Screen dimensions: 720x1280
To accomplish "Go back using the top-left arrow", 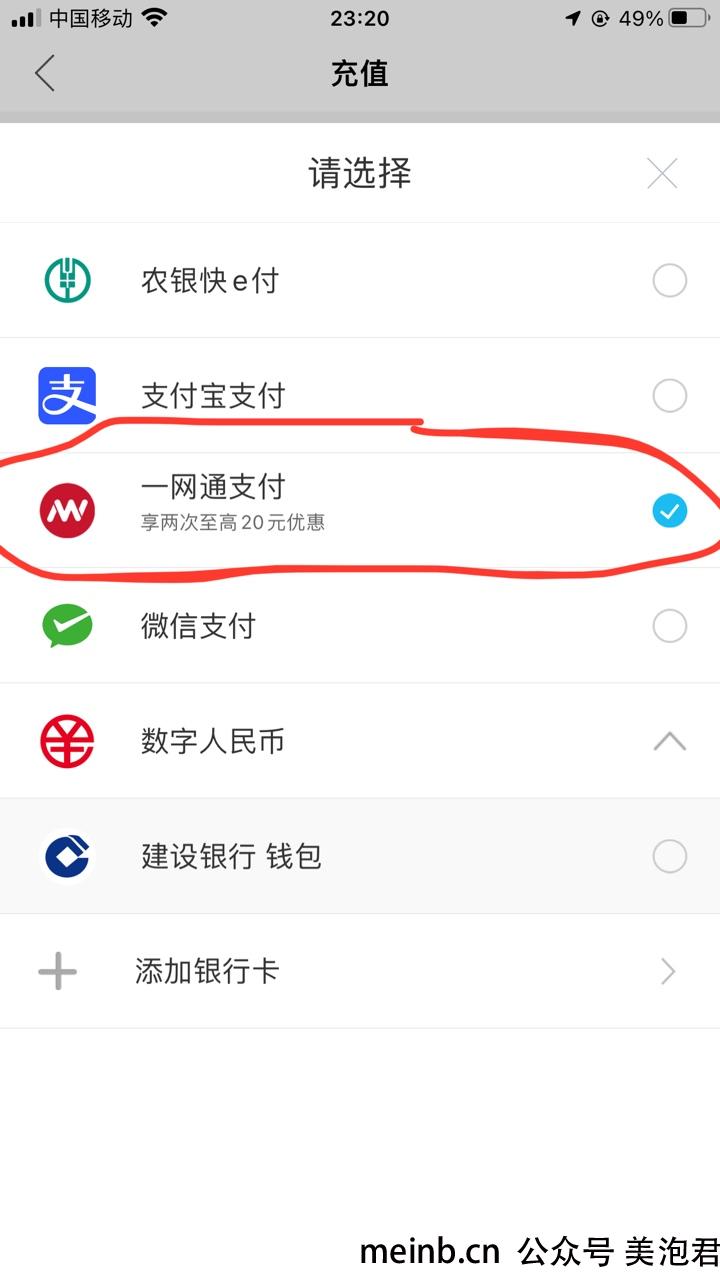I will click(44, 73).
